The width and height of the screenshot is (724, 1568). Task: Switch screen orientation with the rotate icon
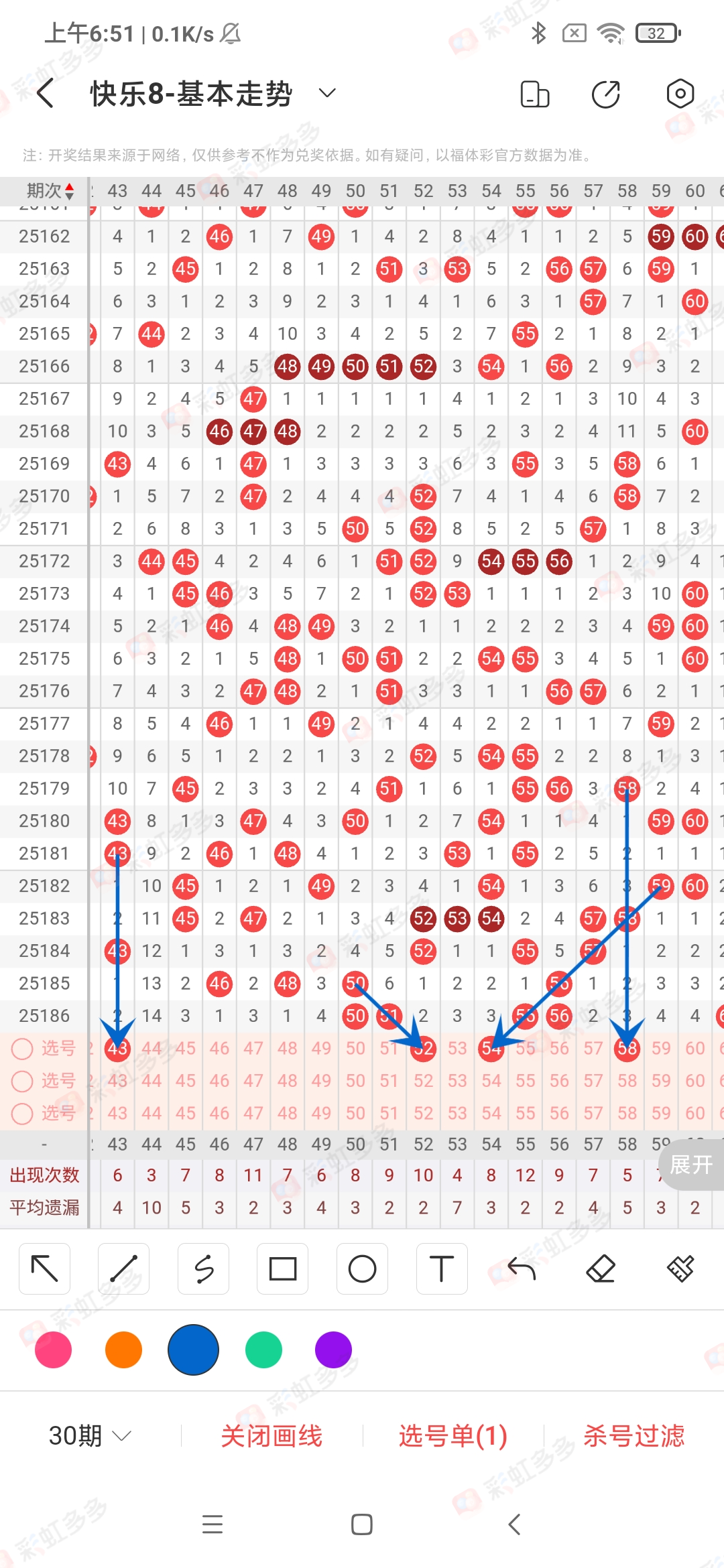tap(535, 94)
